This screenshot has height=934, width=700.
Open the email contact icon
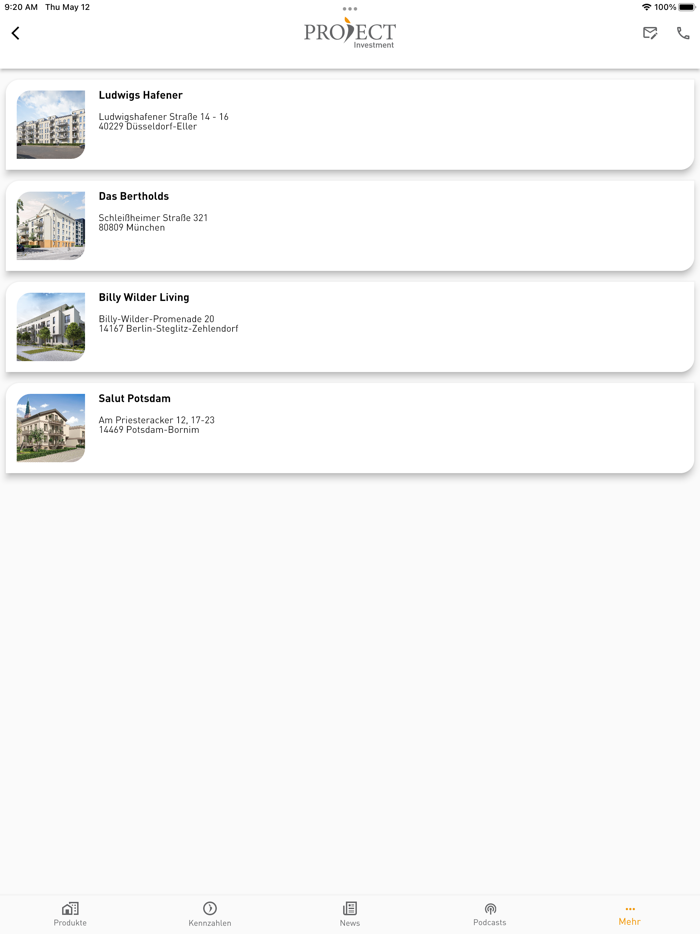[650, 33]
